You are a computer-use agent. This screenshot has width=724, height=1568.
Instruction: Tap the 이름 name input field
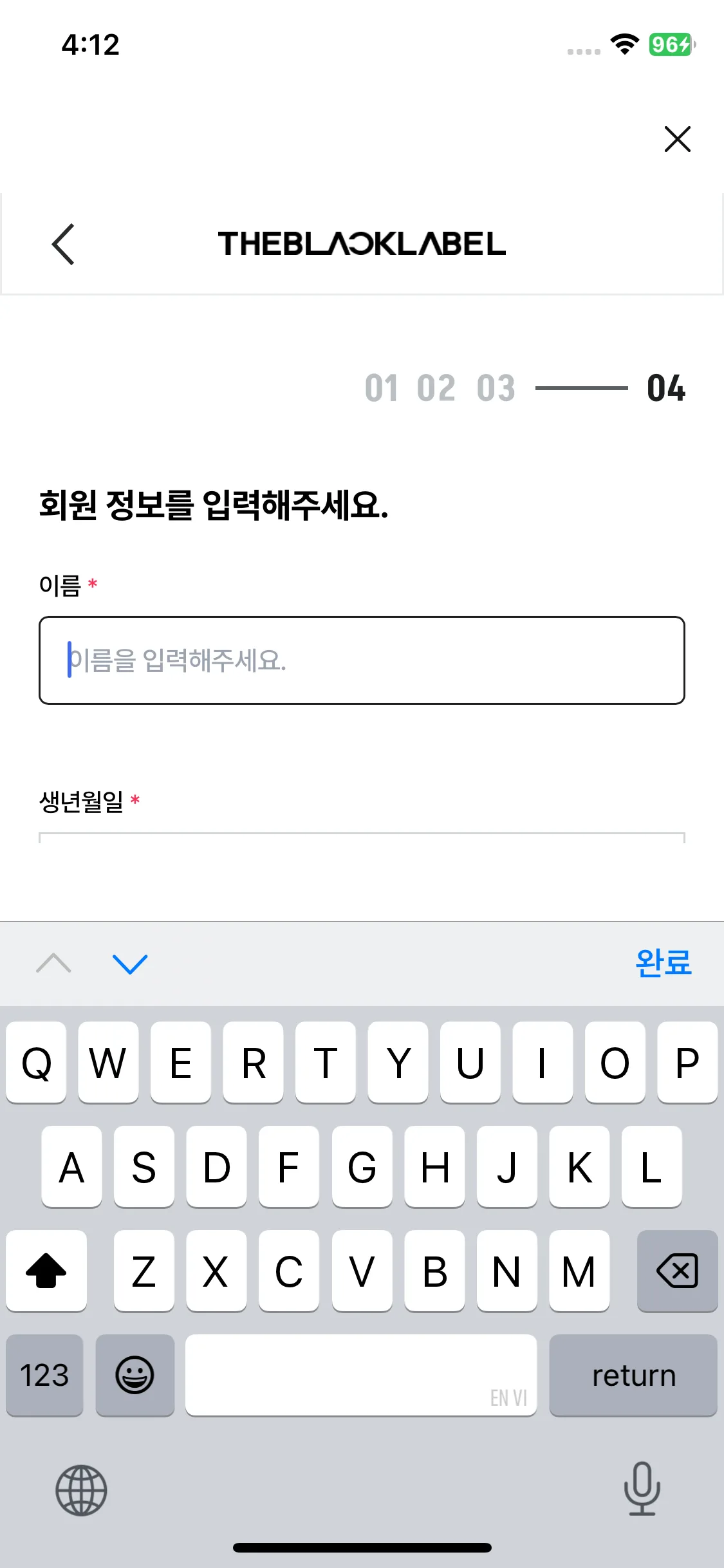(x=362, y=660)
